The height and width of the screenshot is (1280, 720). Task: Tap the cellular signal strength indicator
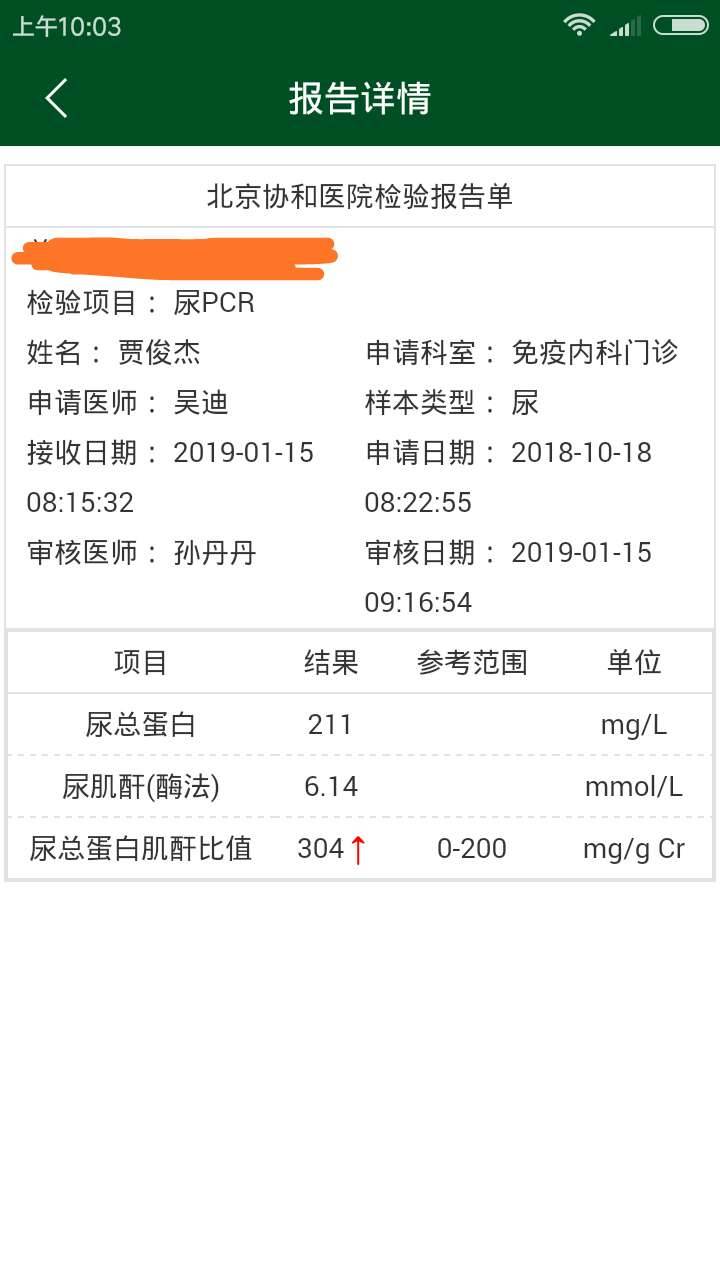[x=626, y=27]
